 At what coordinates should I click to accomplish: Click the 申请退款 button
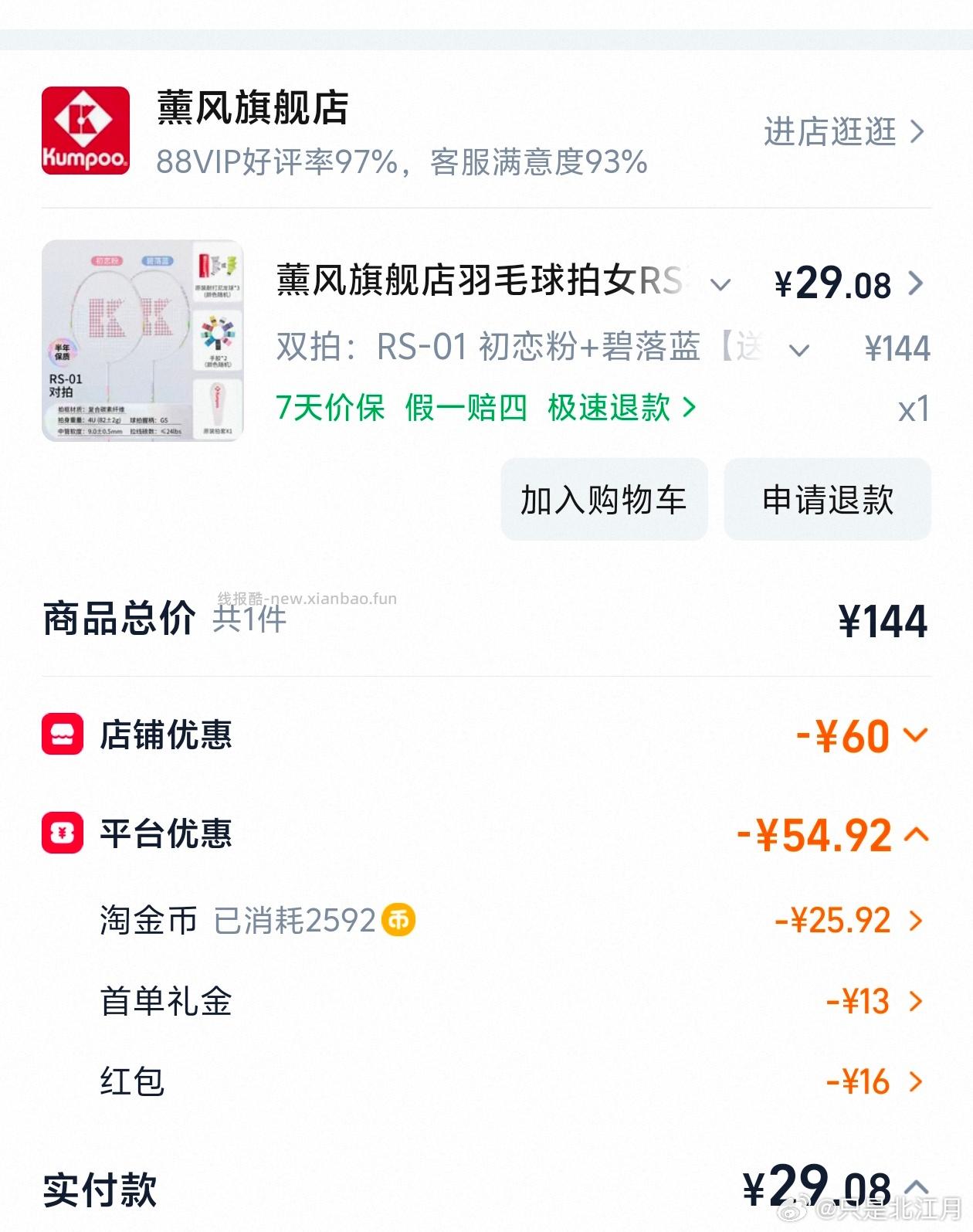pos(827,500)
